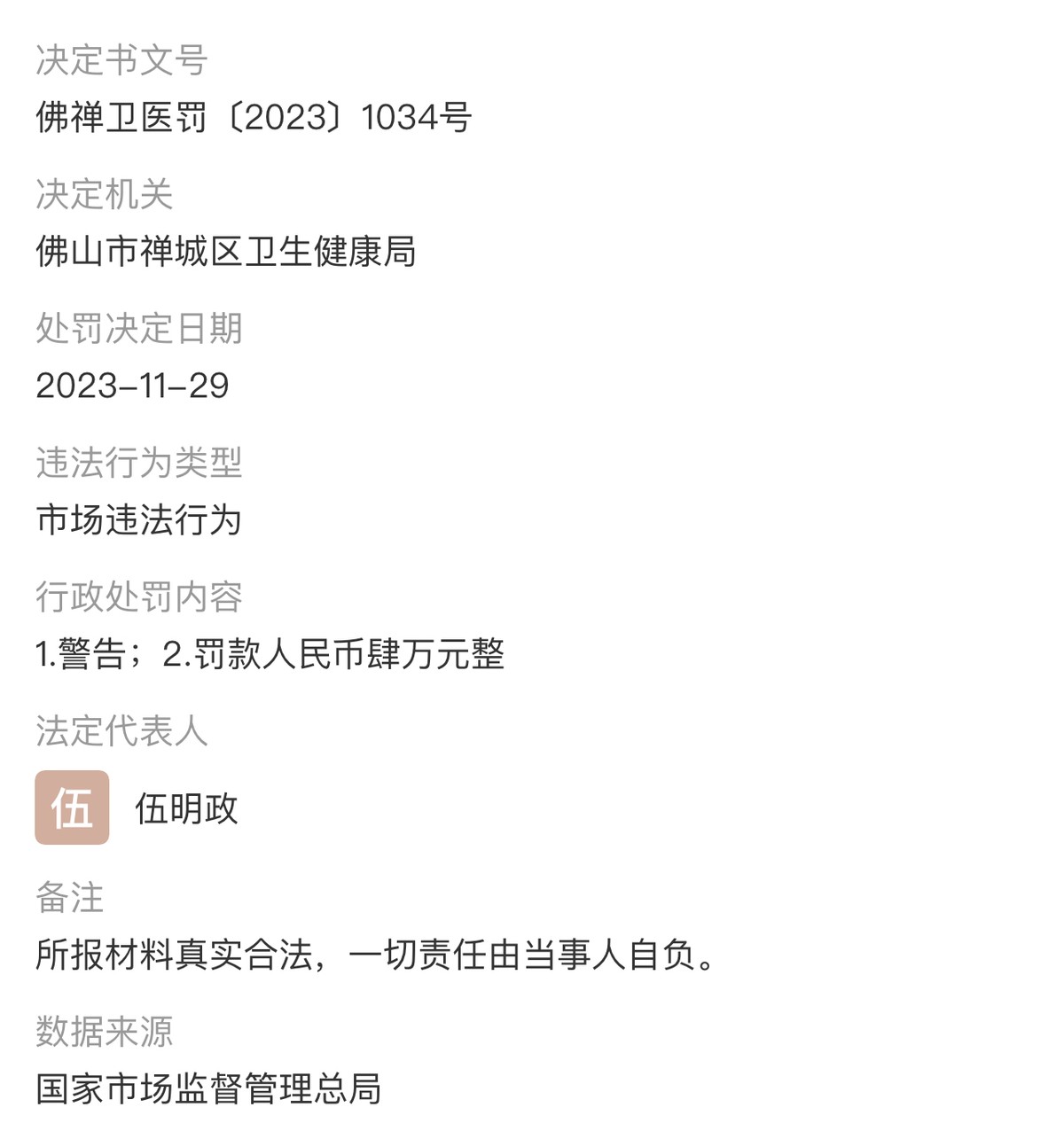Open legal representative 伍明政's profile
Screen dimensions: 1064x1123
tap(185, 808)
